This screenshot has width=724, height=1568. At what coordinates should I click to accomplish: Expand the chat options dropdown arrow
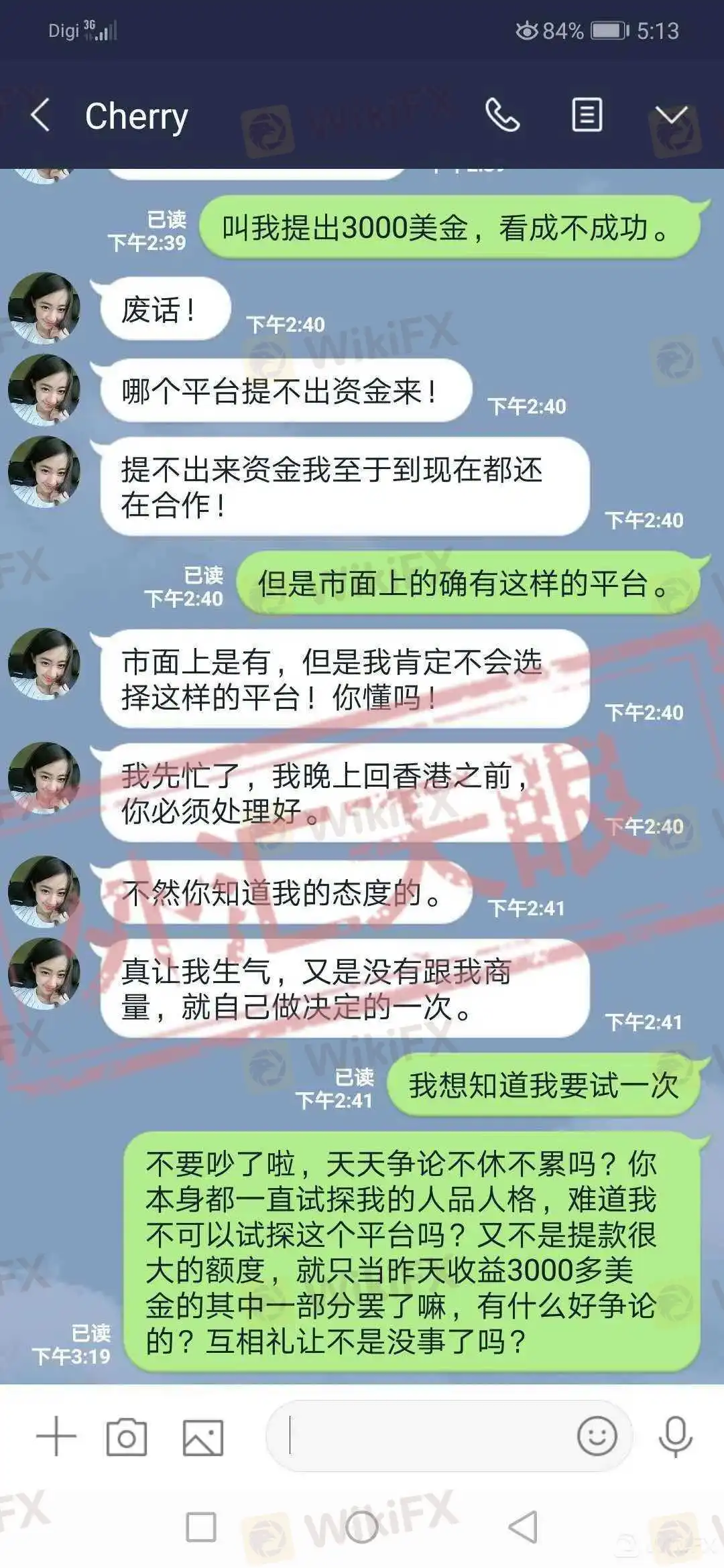[x=671, y=115]
